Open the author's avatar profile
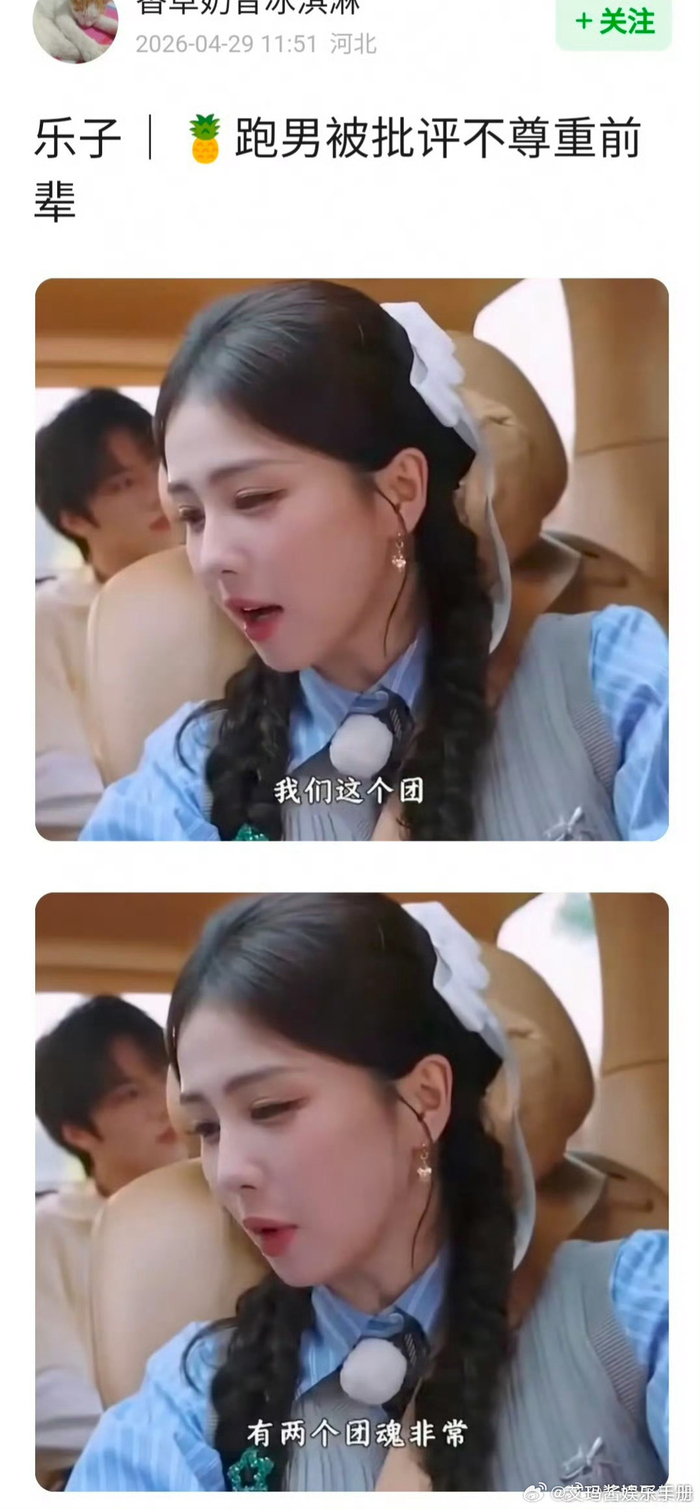This screenshot has height=1509, width=700. (75, 27)
